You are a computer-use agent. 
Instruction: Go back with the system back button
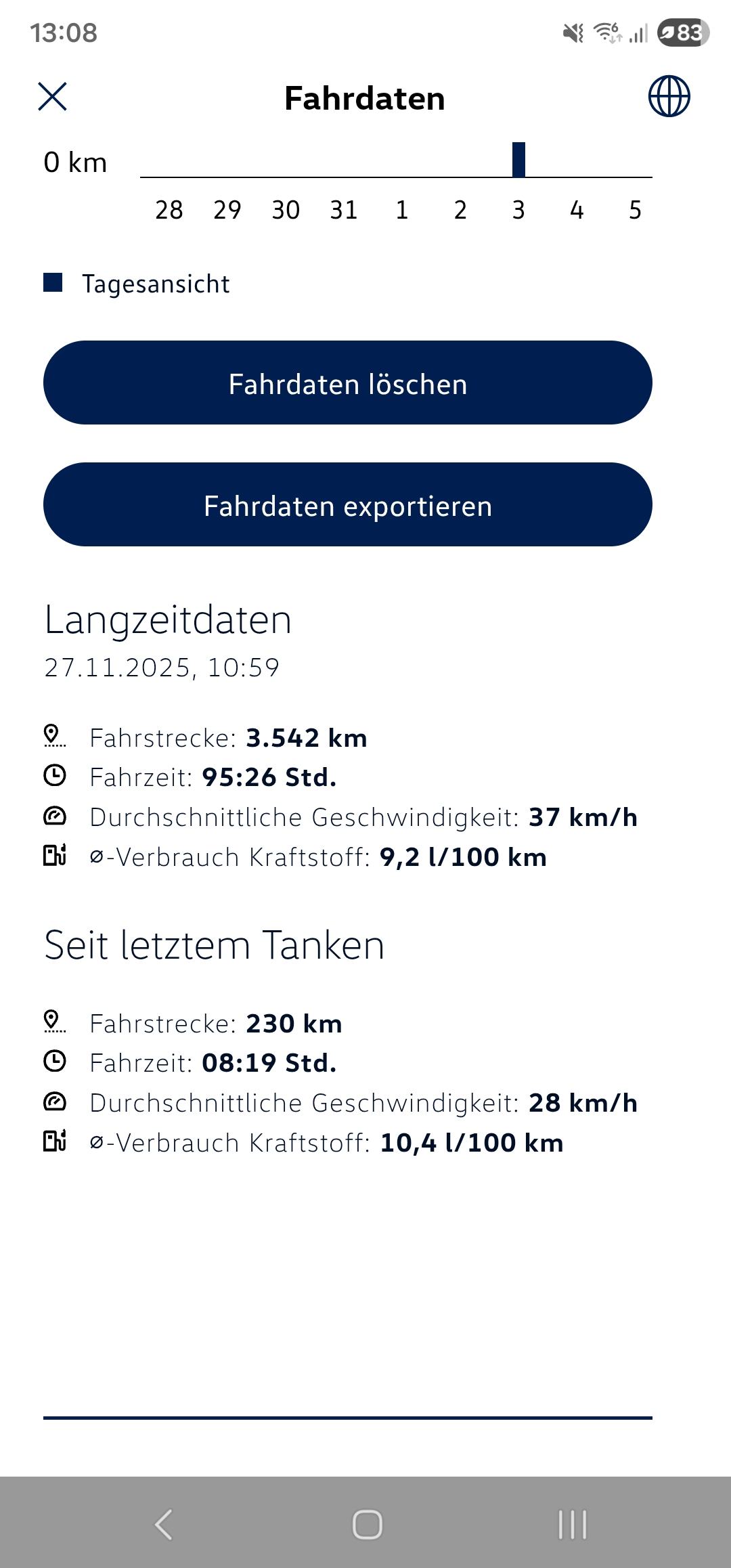[163, 1525]
